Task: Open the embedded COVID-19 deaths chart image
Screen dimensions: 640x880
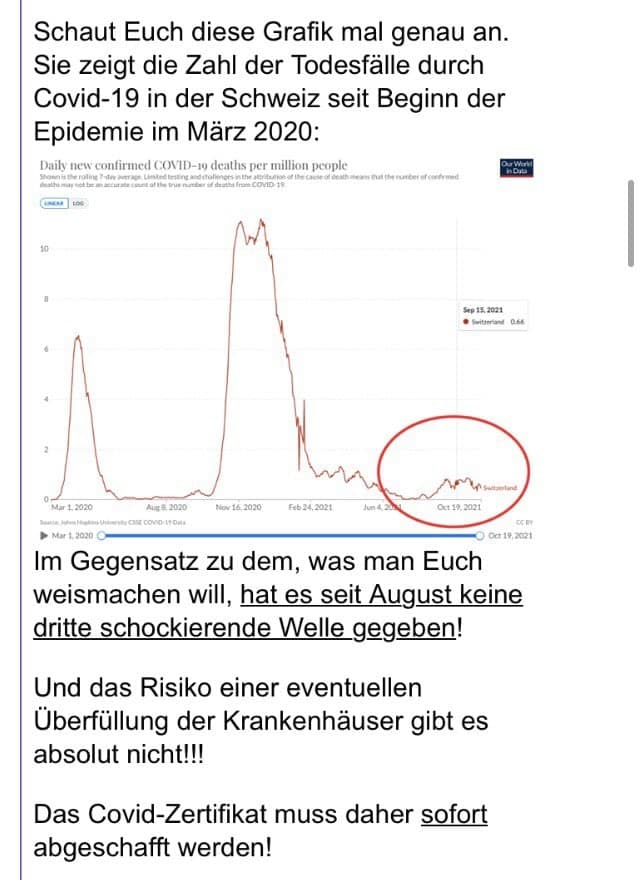Action: pyautogui.click(x=285, y=350)
